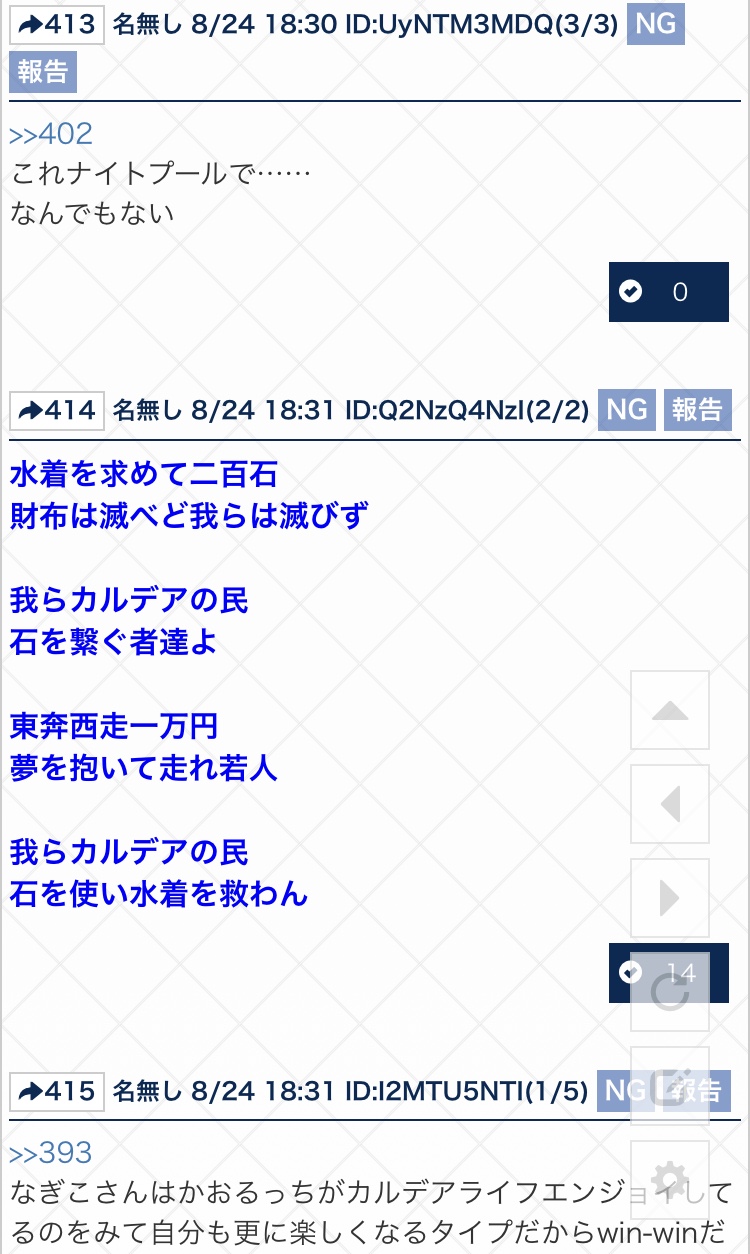Mark post 414 as NG
750x1254 pixels.
pyautogui.click(x=626, y=410)
